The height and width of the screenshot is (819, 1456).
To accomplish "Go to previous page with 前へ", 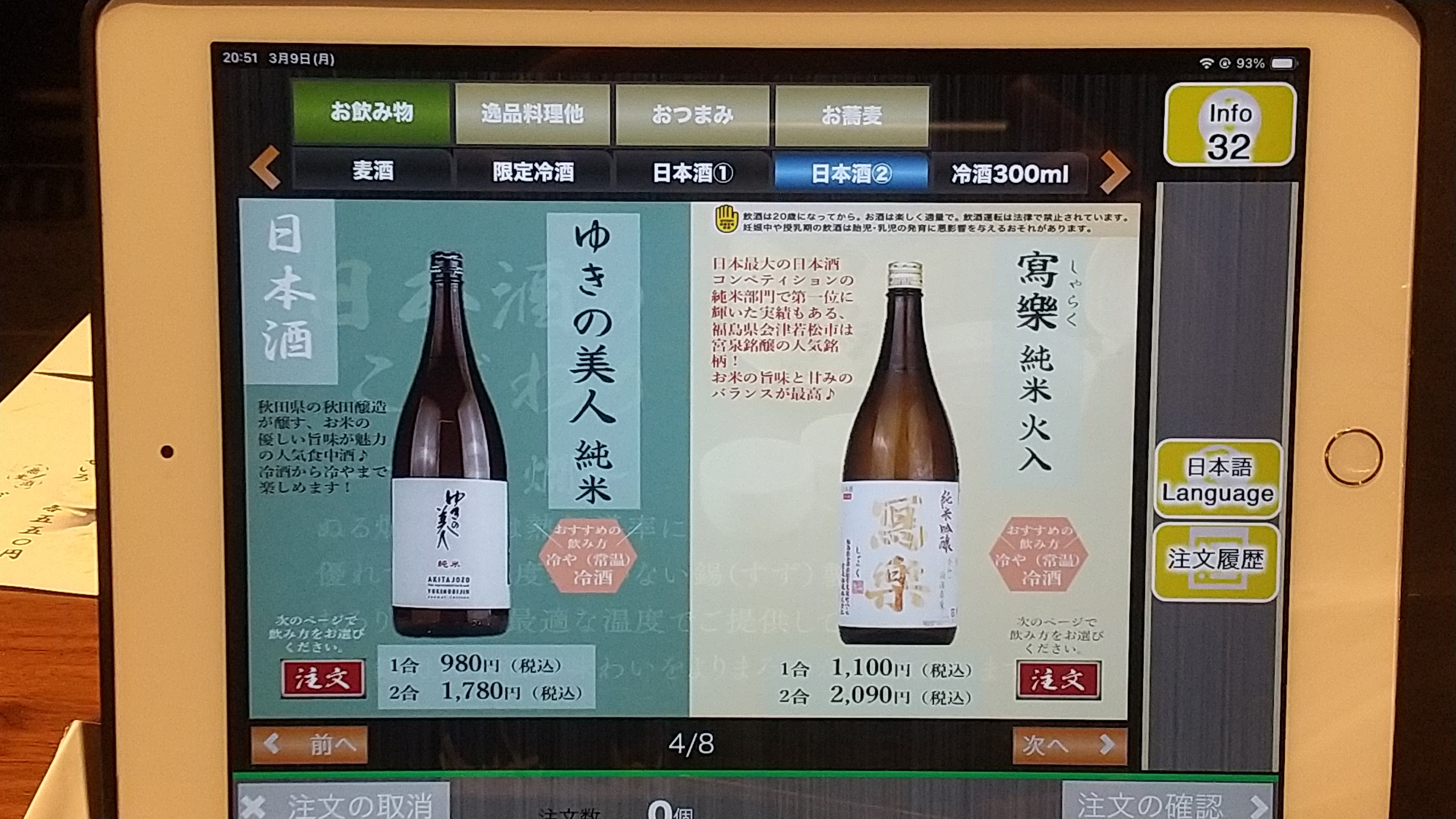I will click(x=310, y=745).
